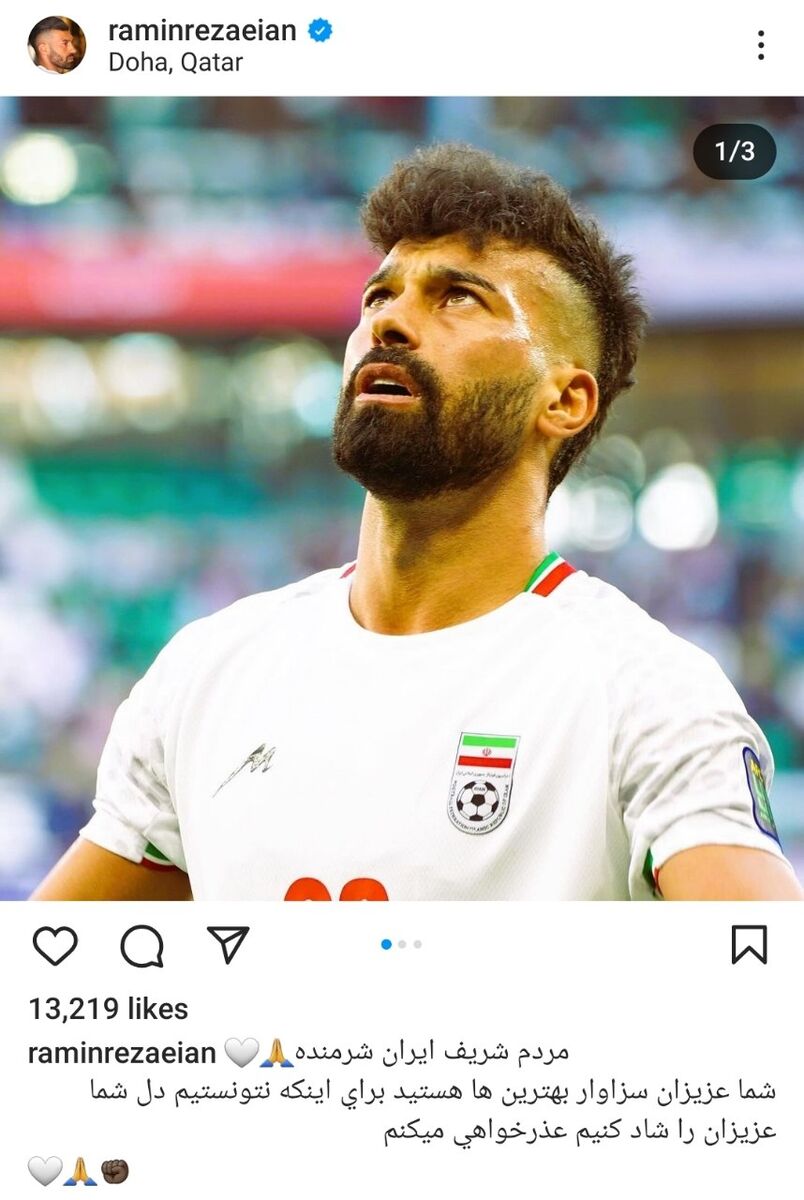Open raminrezaeian's profile picture

(x=56, y=45)
